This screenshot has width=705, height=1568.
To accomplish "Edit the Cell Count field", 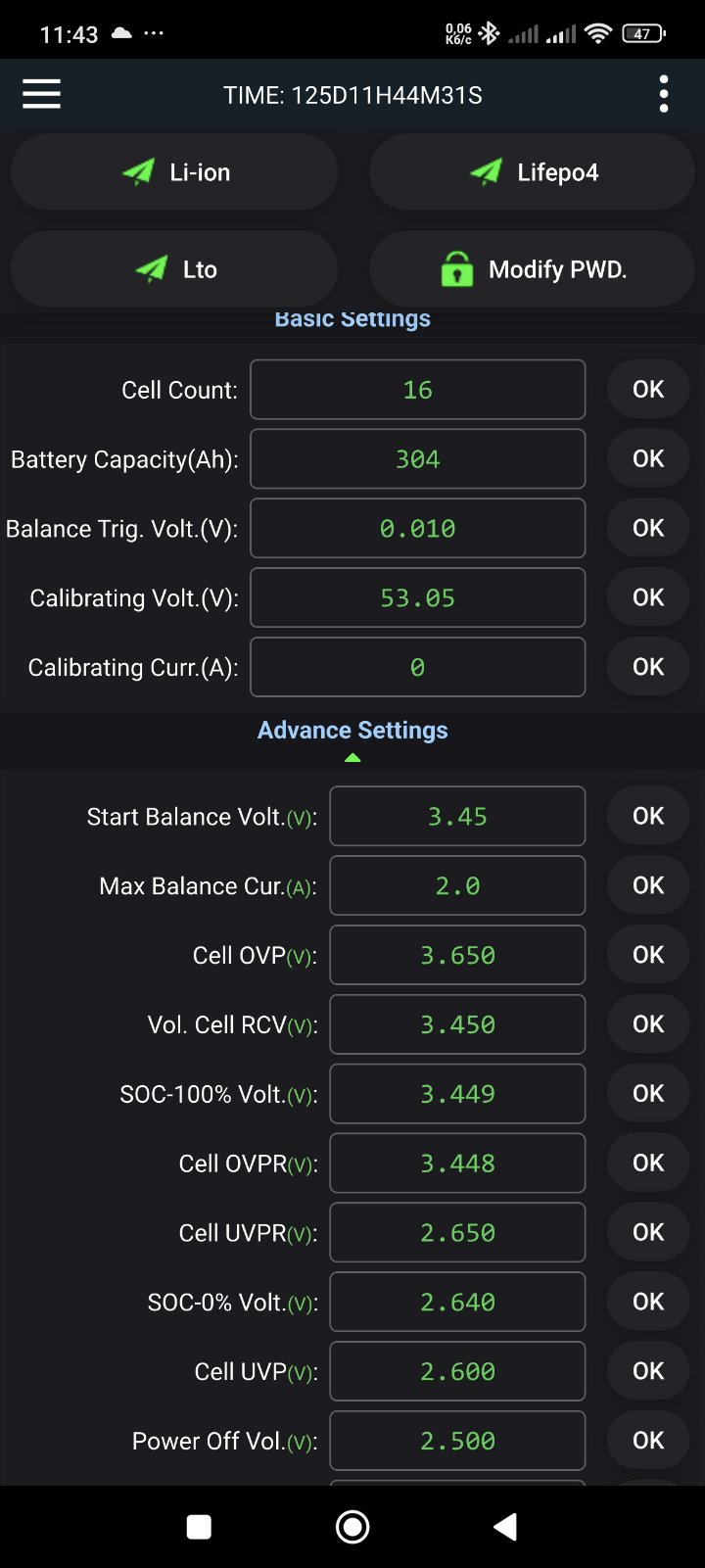I will point(418,390).
